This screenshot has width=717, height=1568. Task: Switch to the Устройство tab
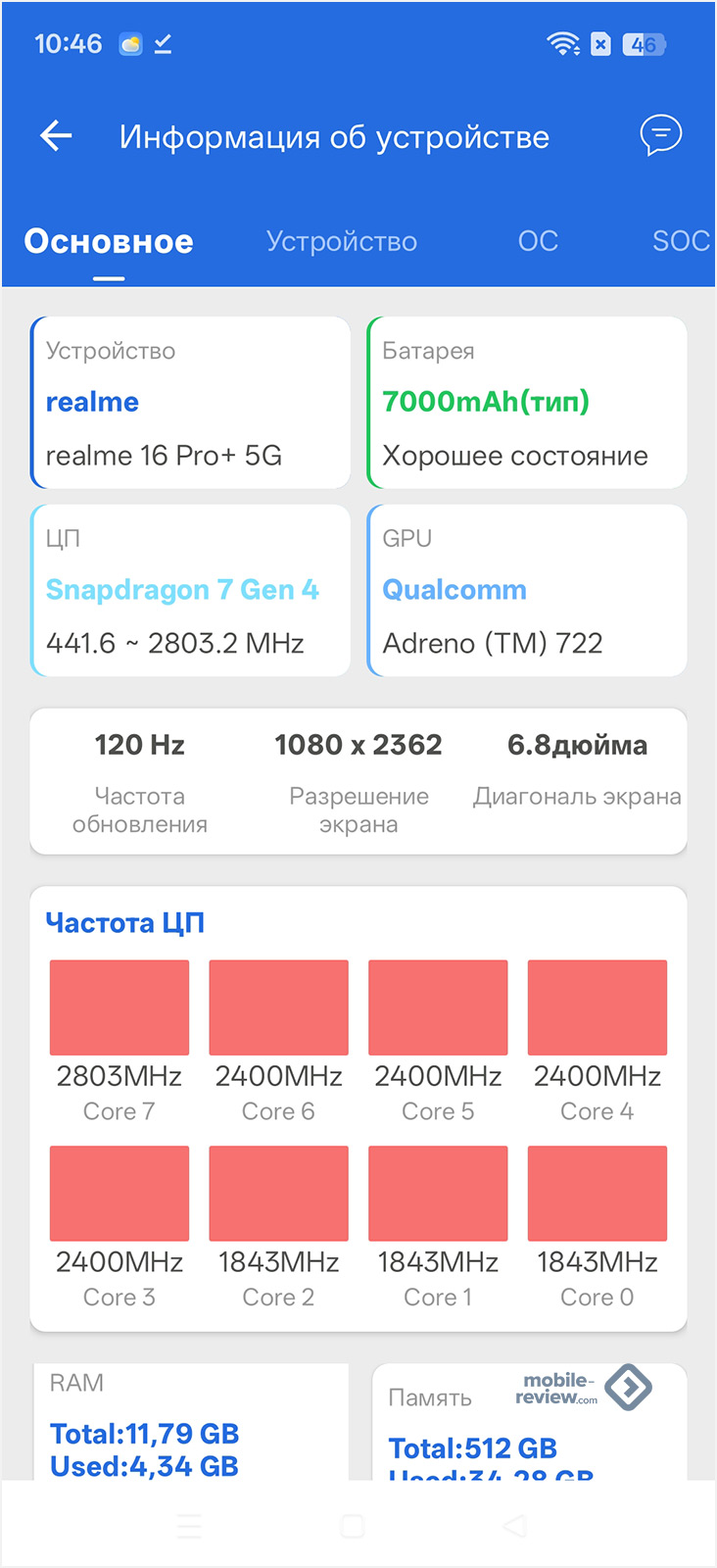point(342,242)
